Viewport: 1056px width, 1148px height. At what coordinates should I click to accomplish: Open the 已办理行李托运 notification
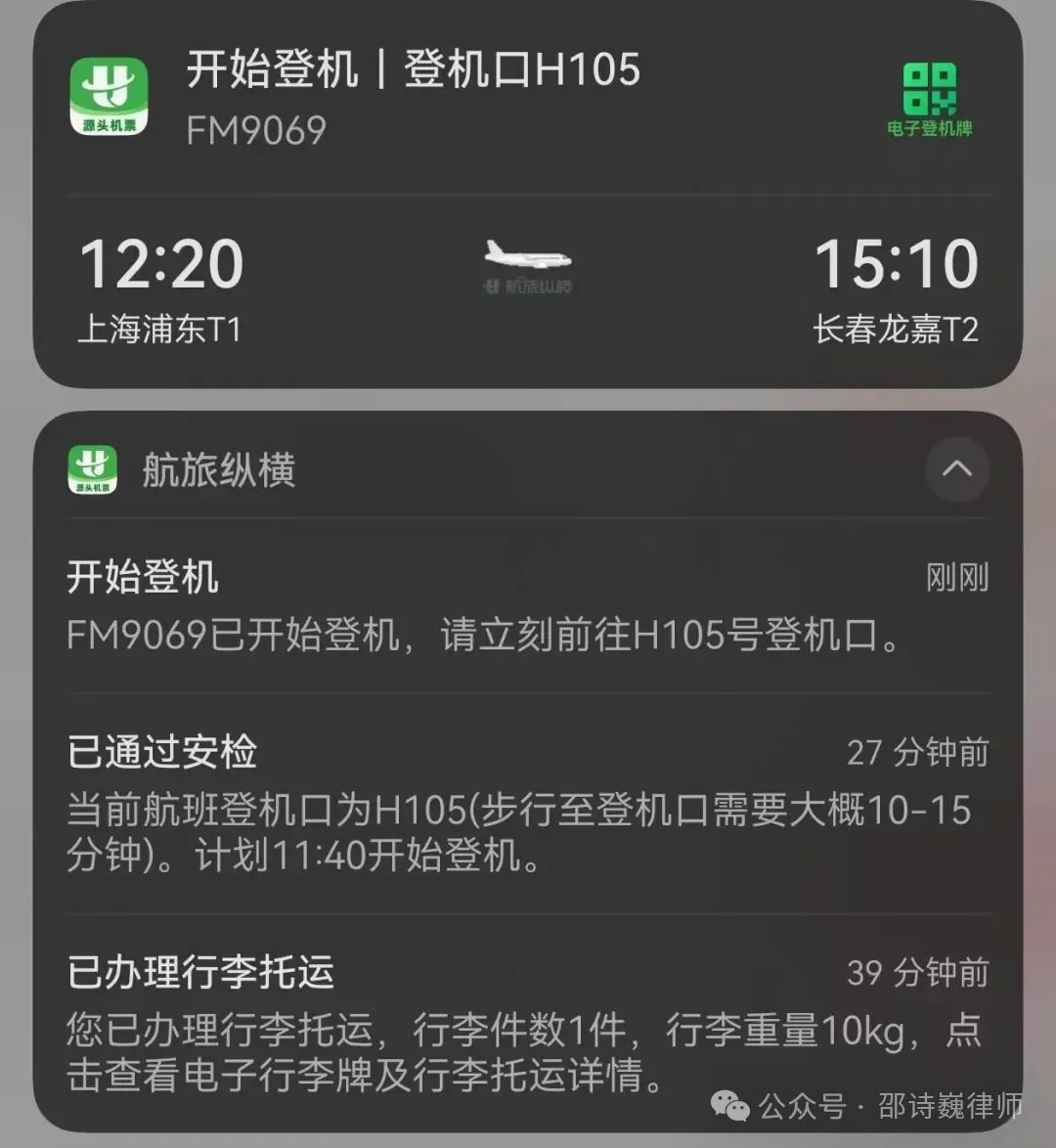(528, 1022)
